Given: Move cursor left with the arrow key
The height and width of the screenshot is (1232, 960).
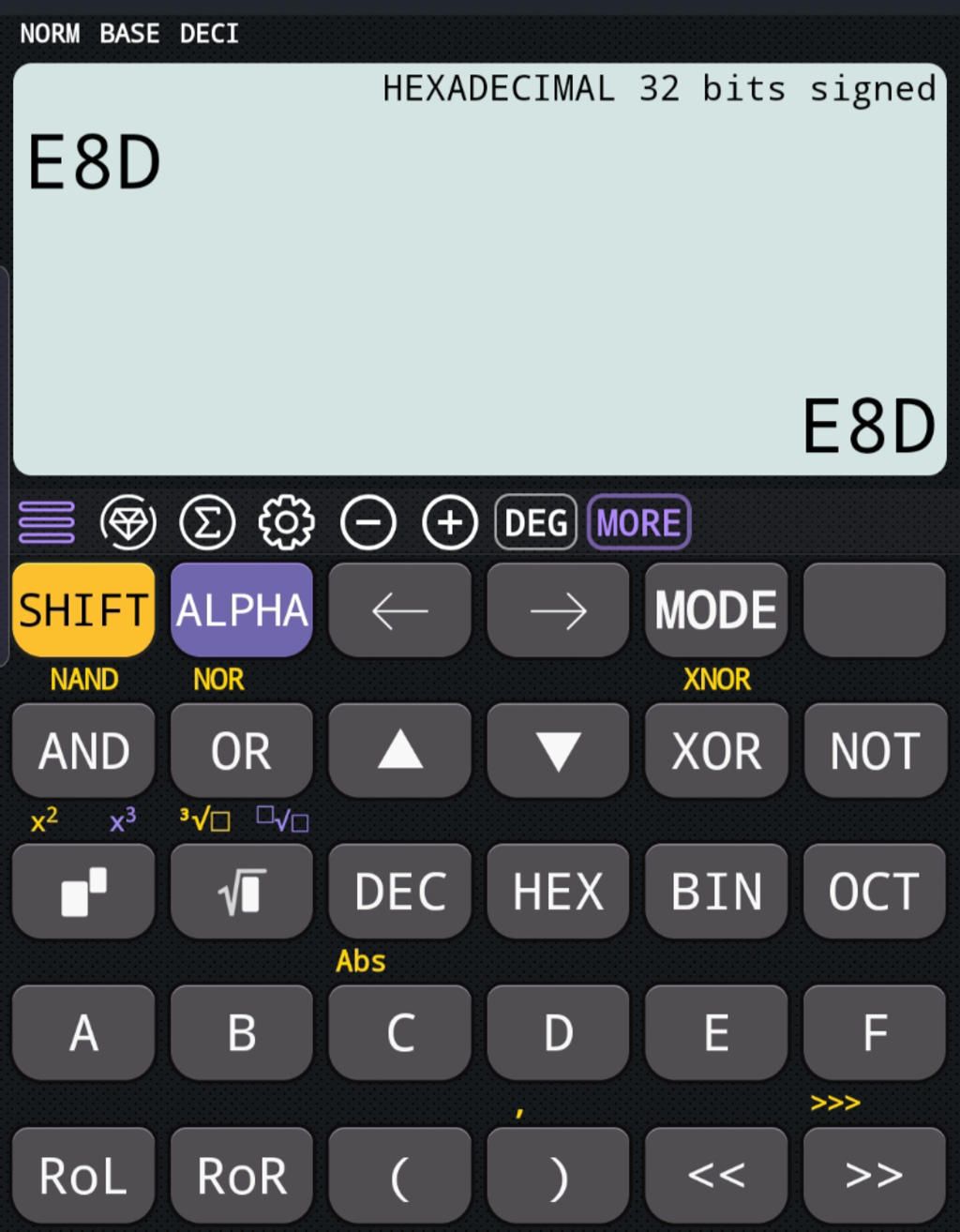Looking at the screenshot, I should tap(400, 610).
